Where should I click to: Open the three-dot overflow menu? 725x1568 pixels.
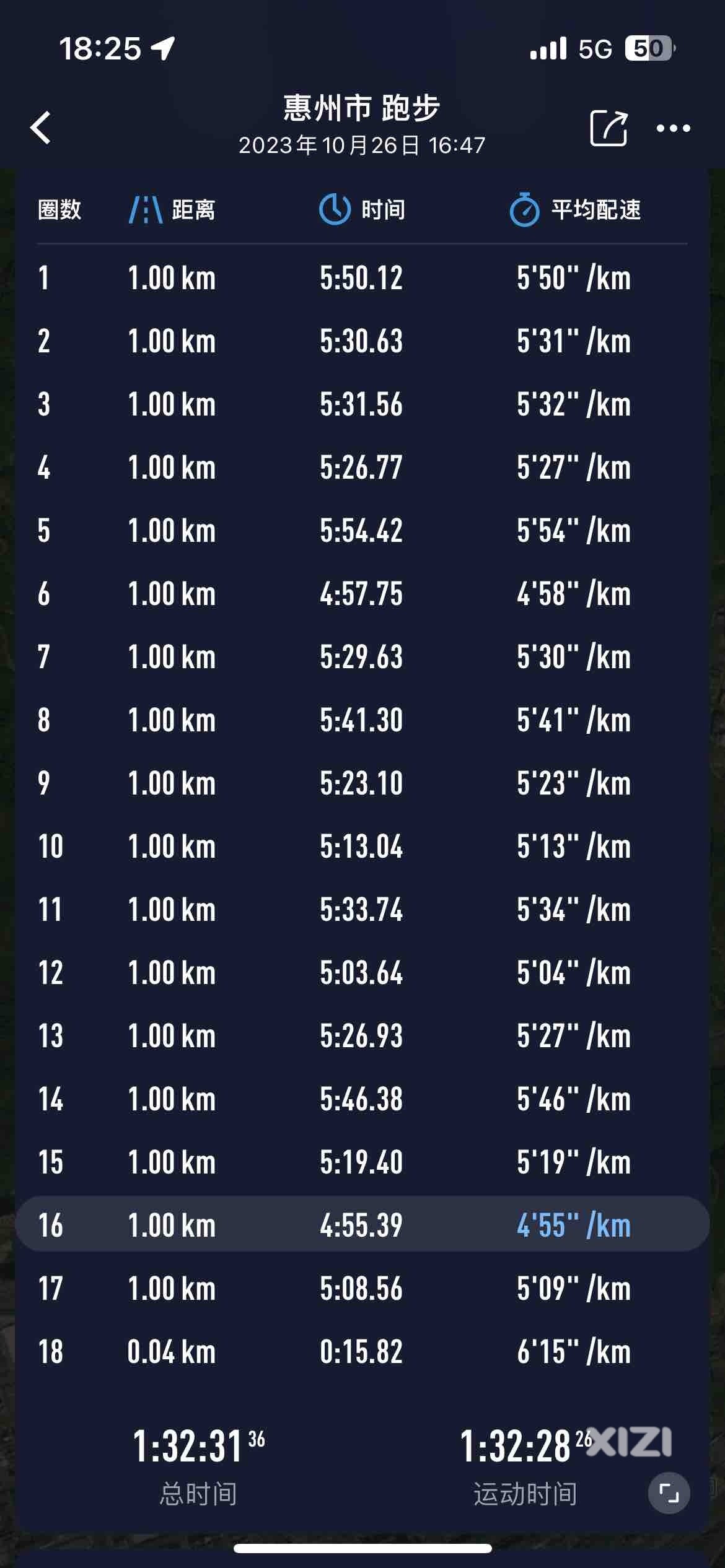coord(674,128)
